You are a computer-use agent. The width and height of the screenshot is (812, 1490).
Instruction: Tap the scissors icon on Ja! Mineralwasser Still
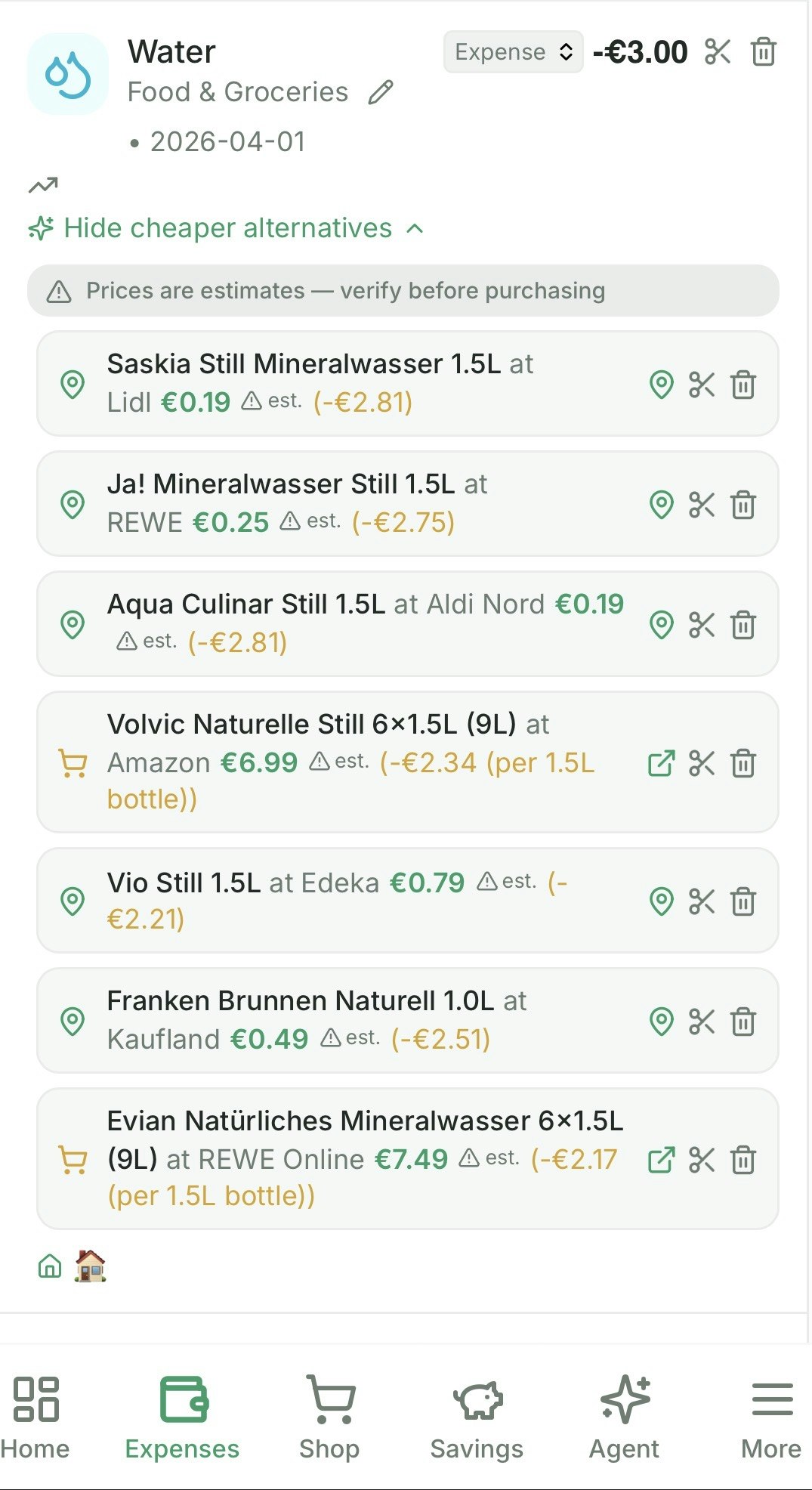tap(702, 505)
